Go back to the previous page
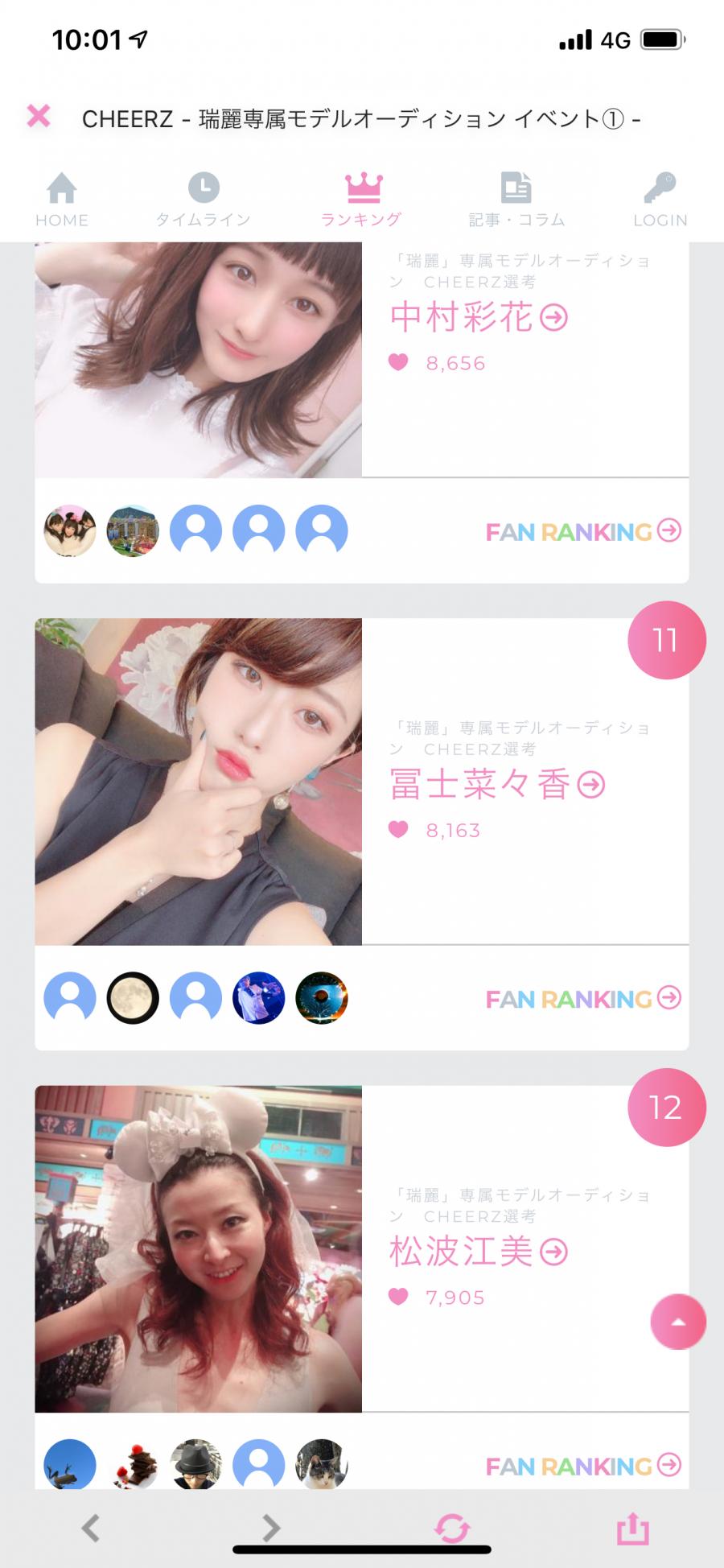The width and height of the screenshot is (724, 1568). click(91, 1527)
